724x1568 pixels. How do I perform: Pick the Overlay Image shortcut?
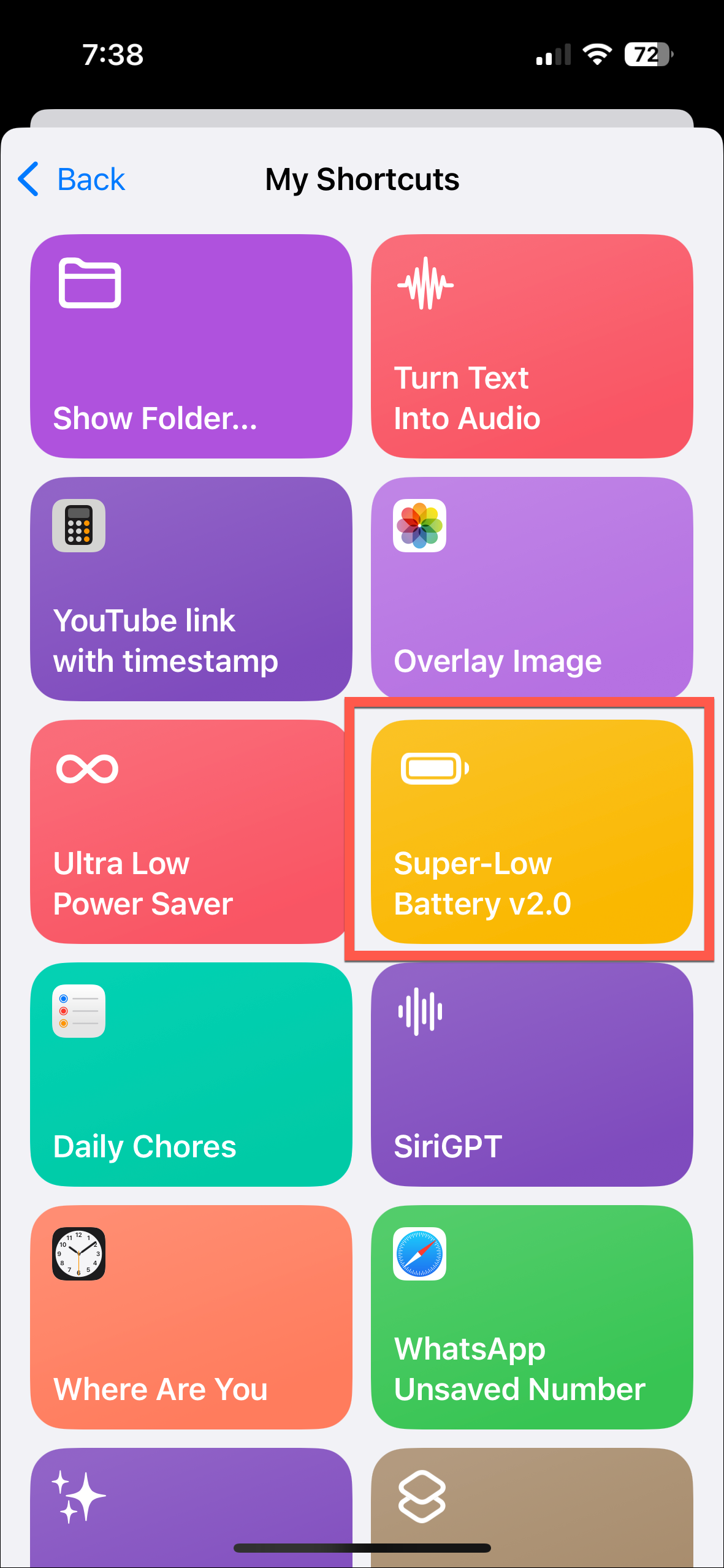532,588
